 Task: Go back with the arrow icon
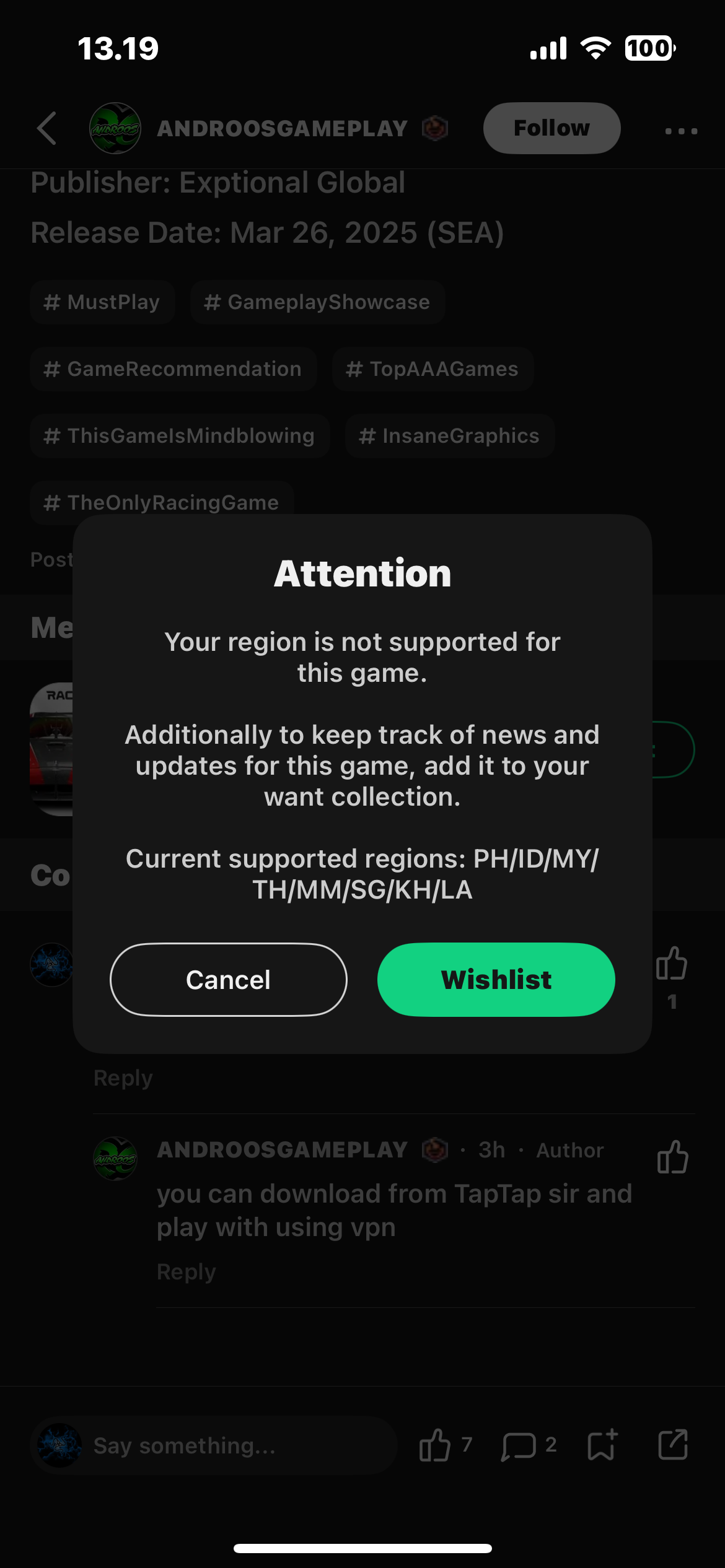tap(47, 129)
